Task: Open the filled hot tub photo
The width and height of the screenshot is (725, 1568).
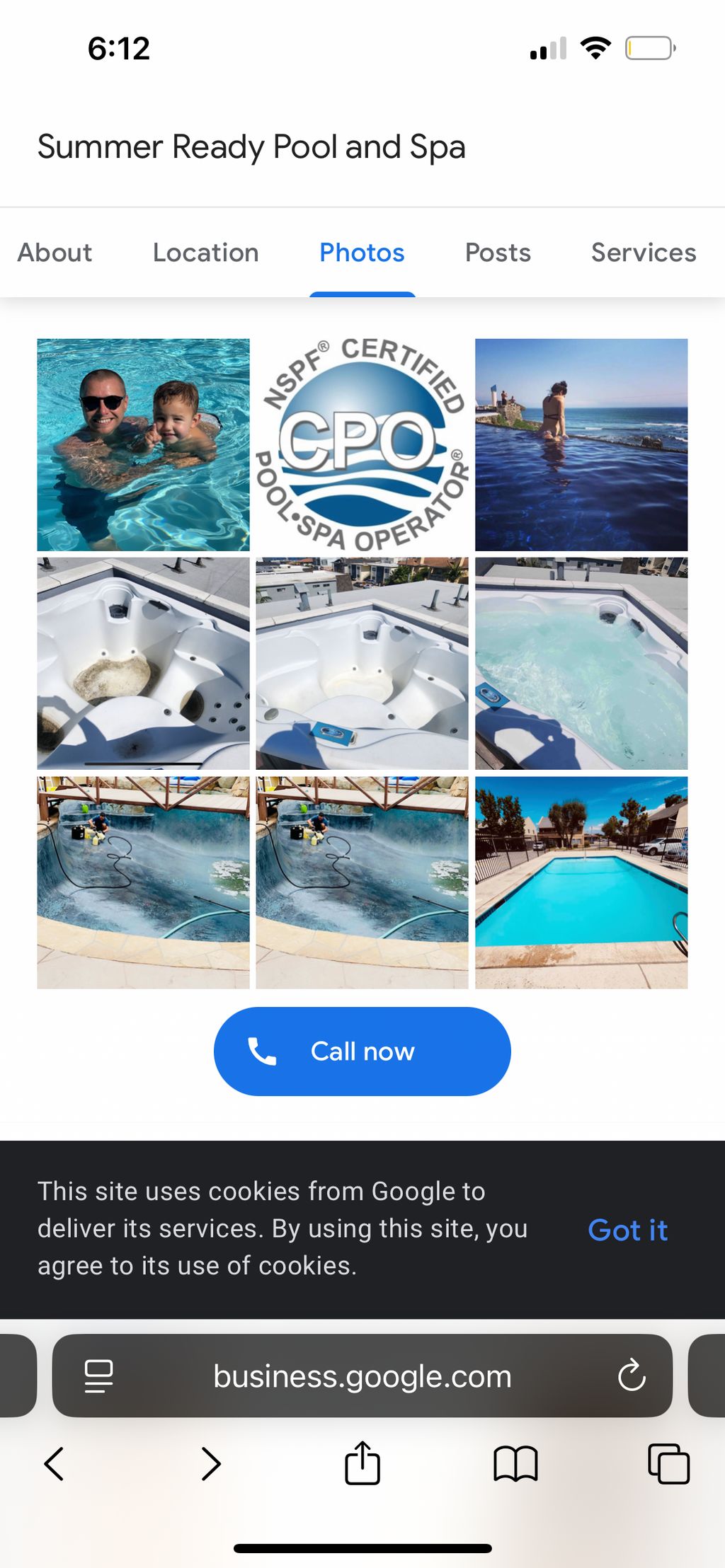Action: click(581, 663)
